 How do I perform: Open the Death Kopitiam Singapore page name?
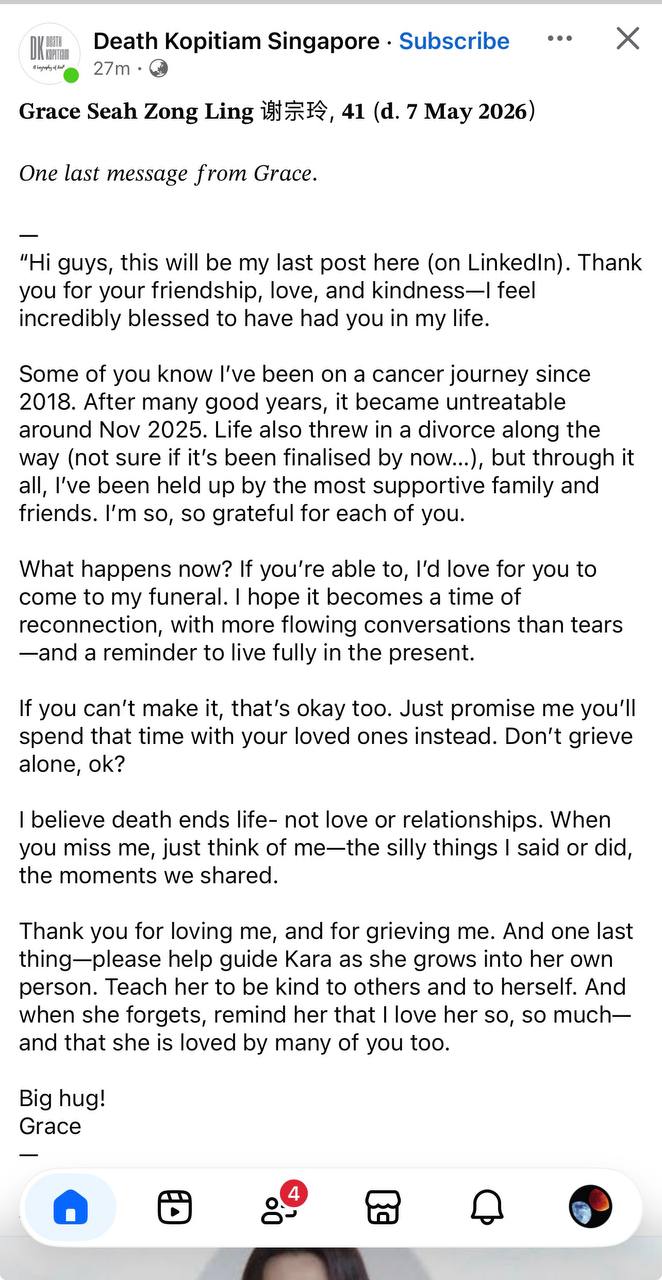coord(236,41)
